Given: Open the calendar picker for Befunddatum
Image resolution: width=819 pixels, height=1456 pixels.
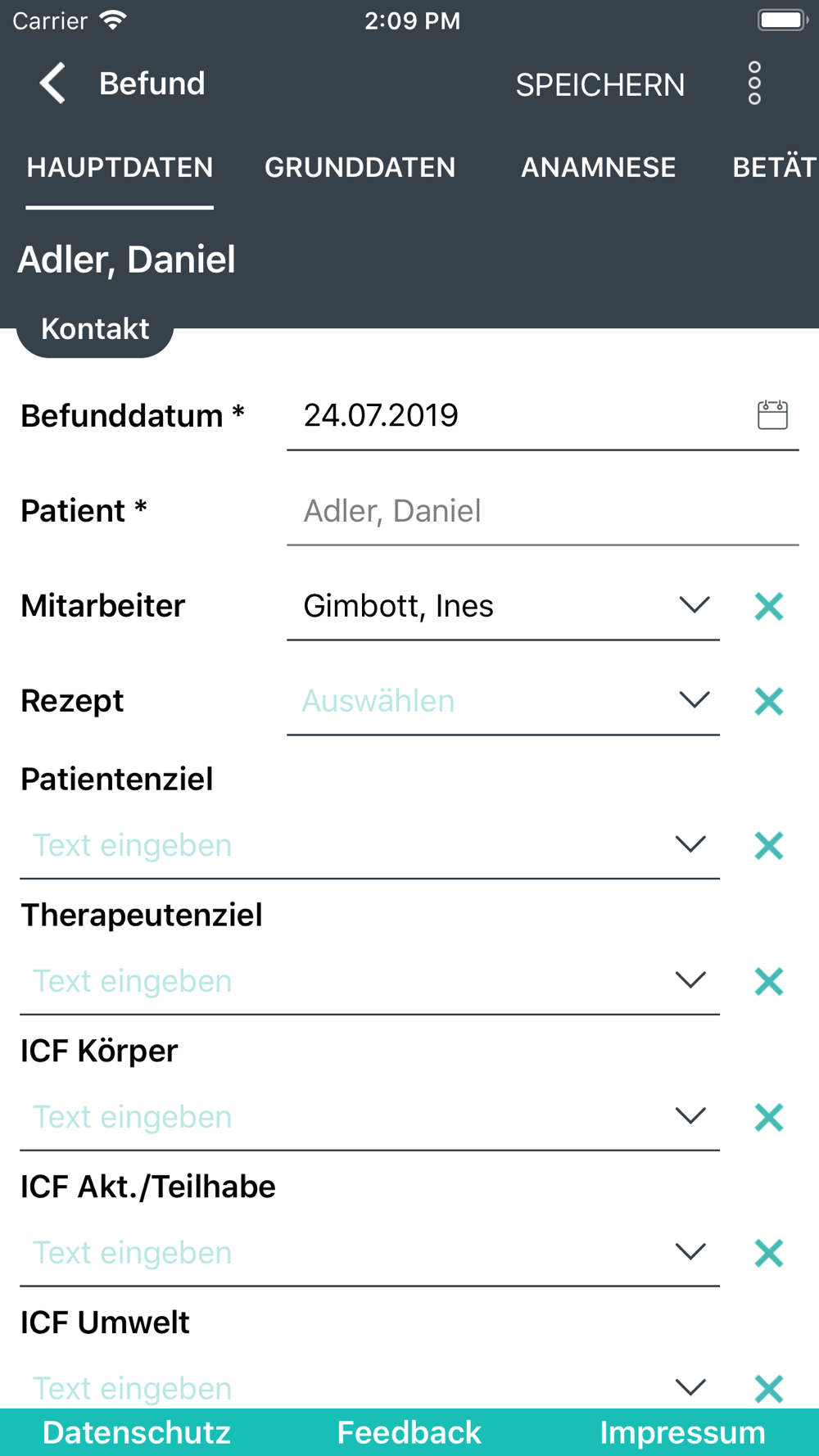Looking at the screenshot, I should pyautogui.click(x=772, y=415).
